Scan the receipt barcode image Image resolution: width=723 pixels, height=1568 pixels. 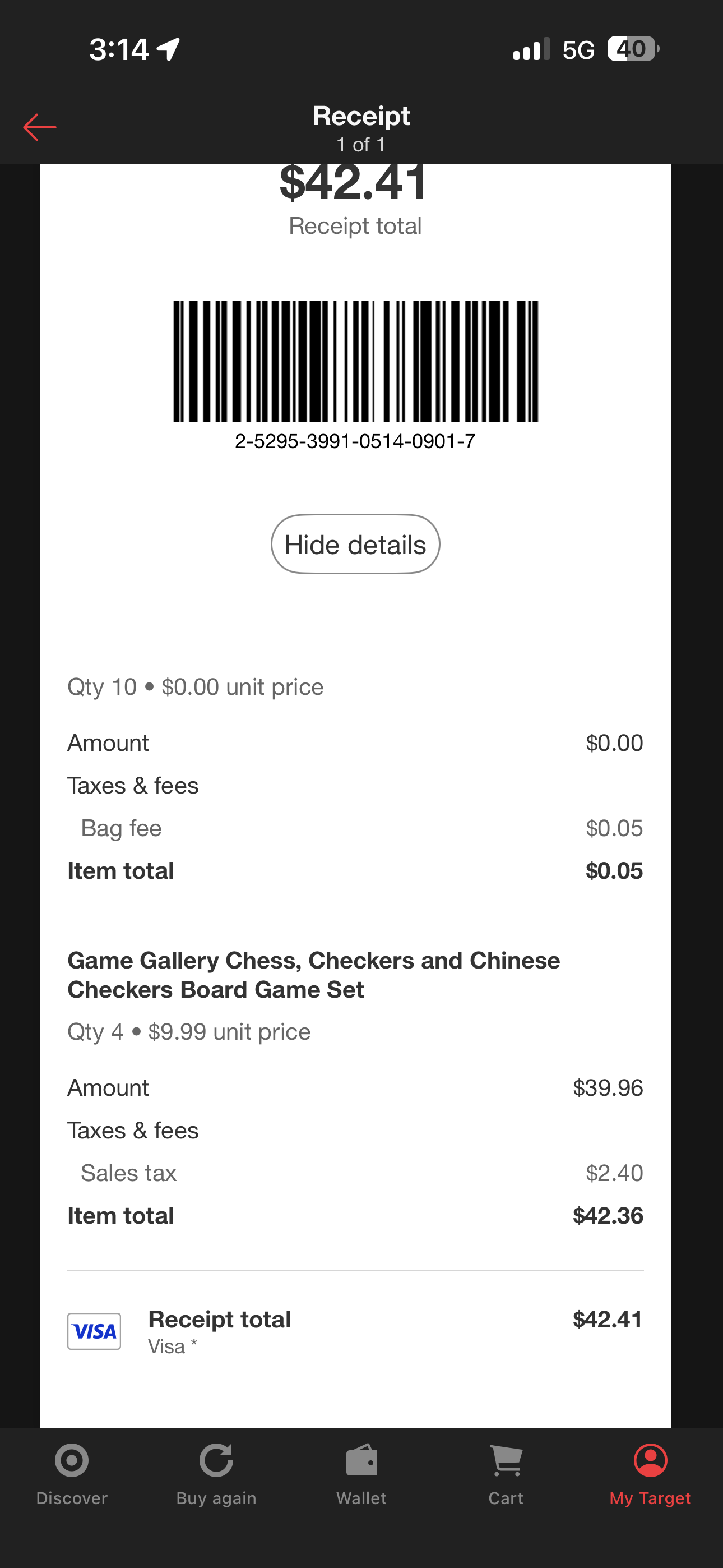tap(356, 363)
